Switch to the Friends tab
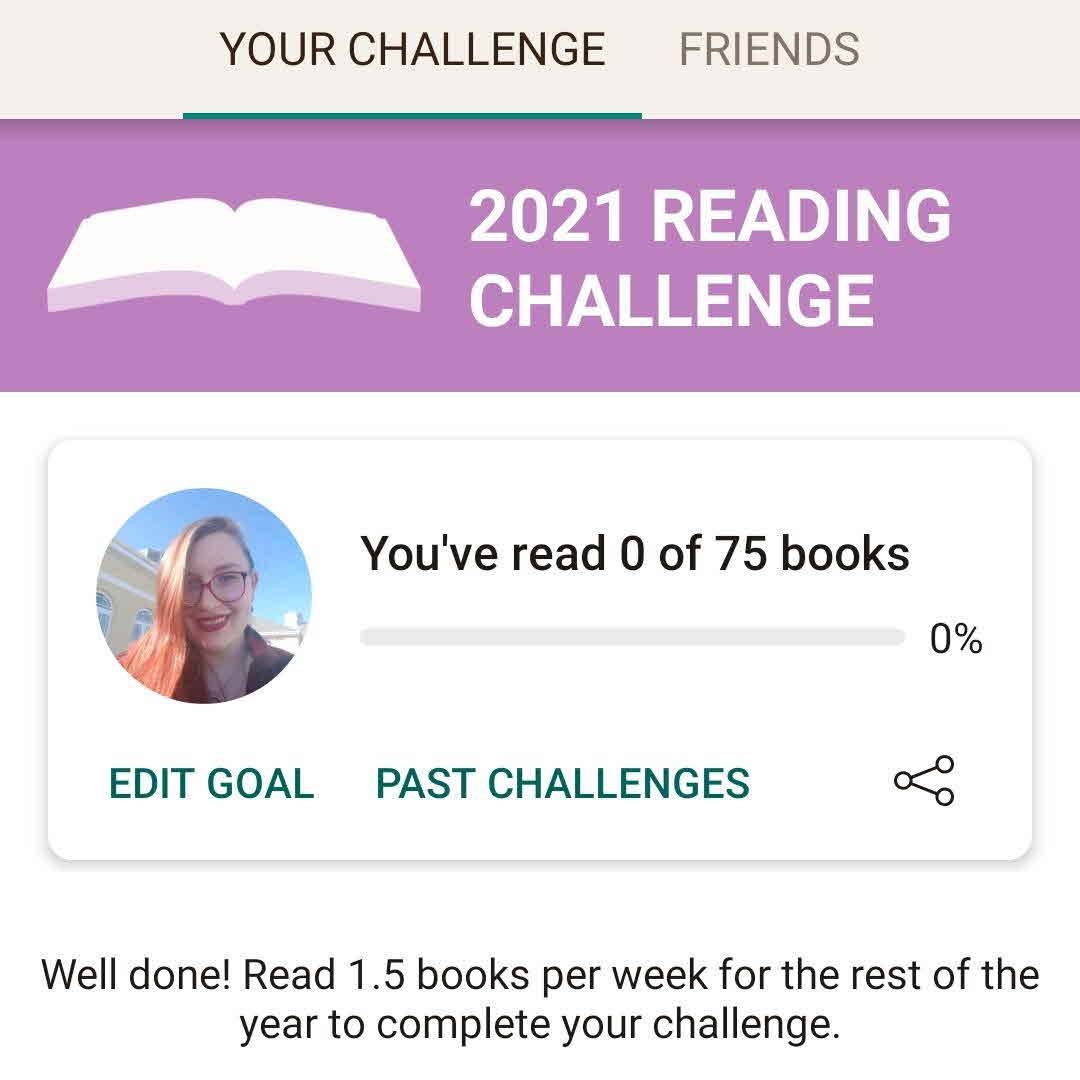The width and height of the screenshot is (1080, 1080). [769, 50]
